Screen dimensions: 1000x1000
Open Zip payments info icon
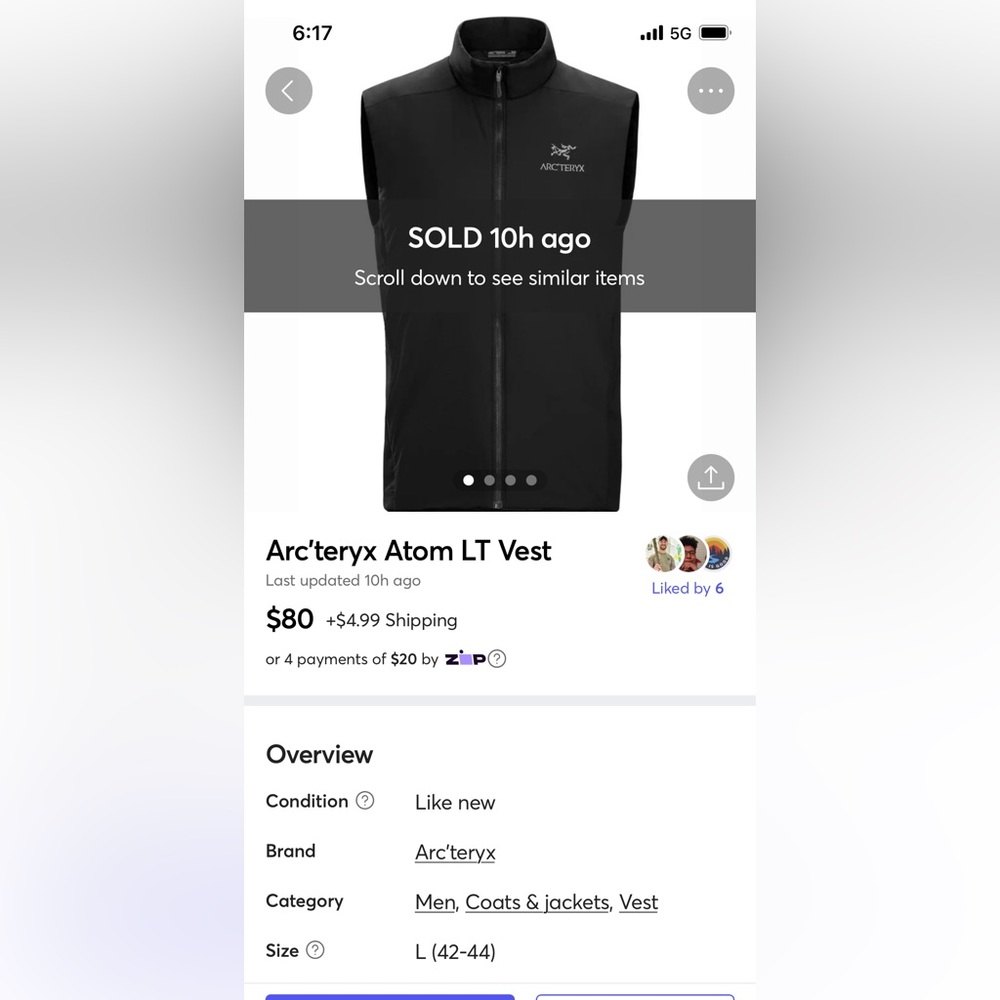click(x=497, y=659)
